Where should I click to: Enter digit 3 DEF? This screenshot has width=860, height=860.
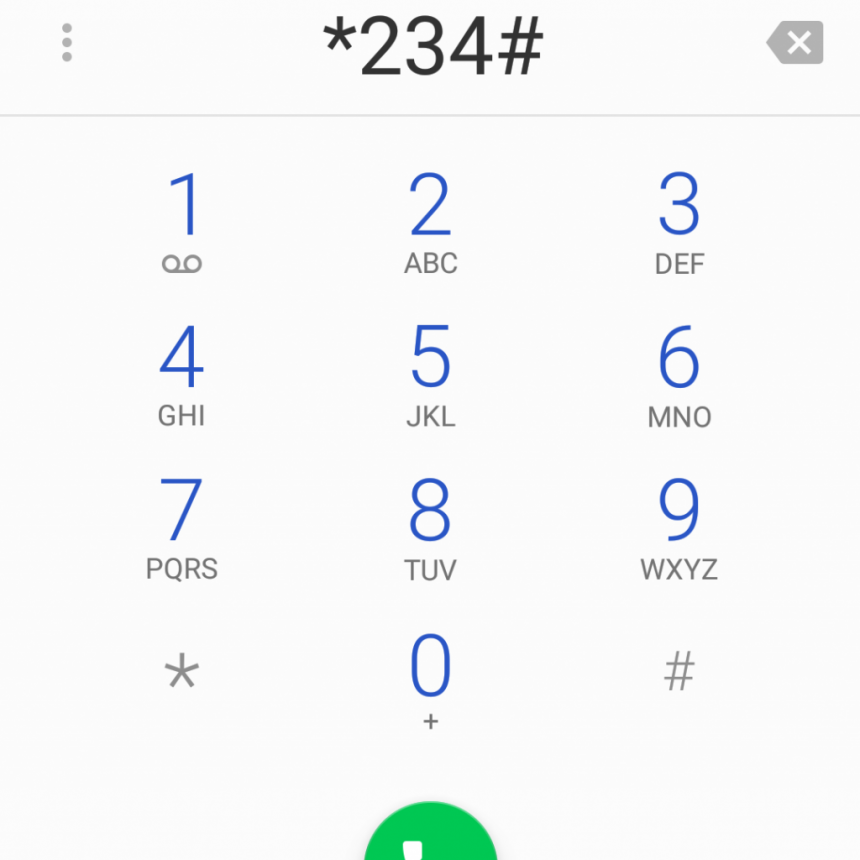(x=679, y=222)
